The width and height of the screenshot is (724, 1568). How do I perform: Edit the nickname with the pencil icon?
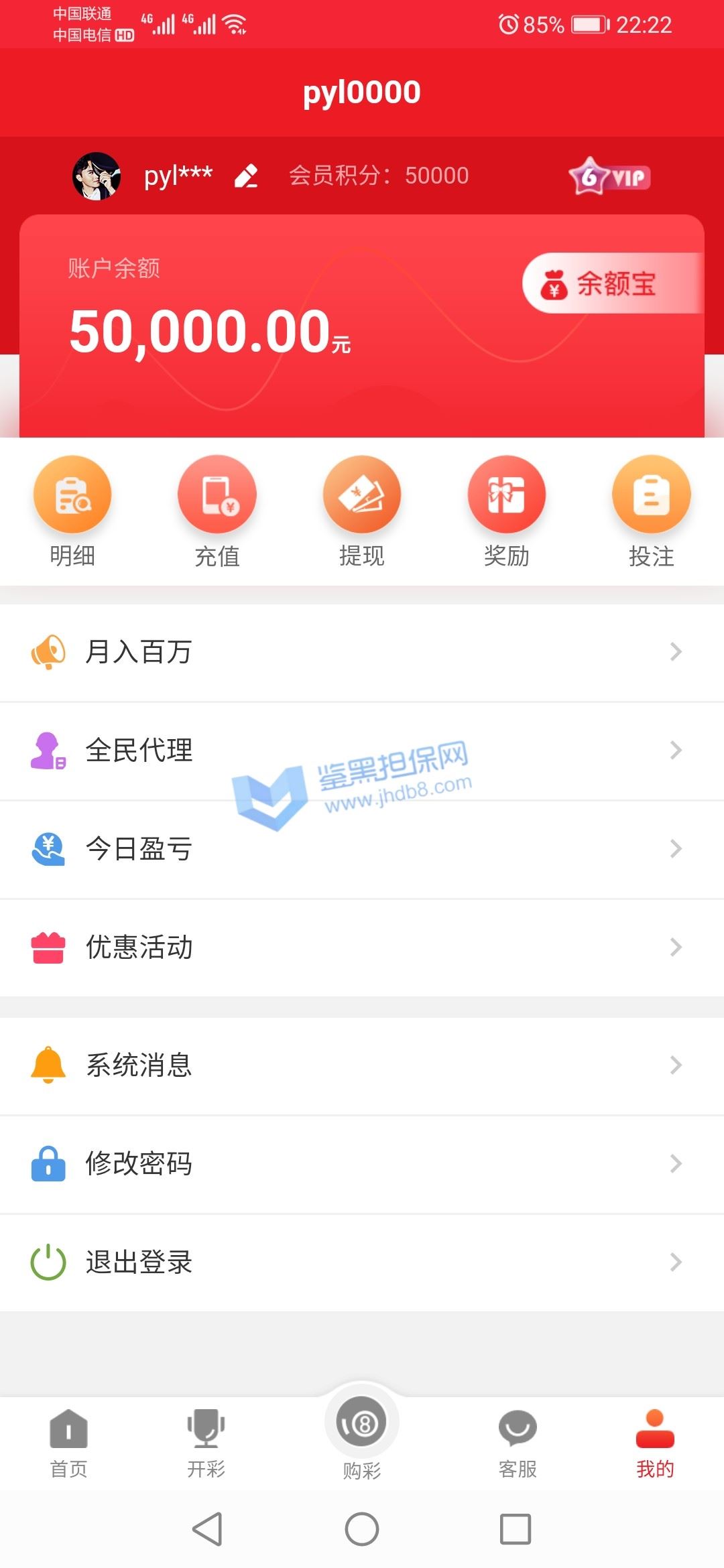246,176
